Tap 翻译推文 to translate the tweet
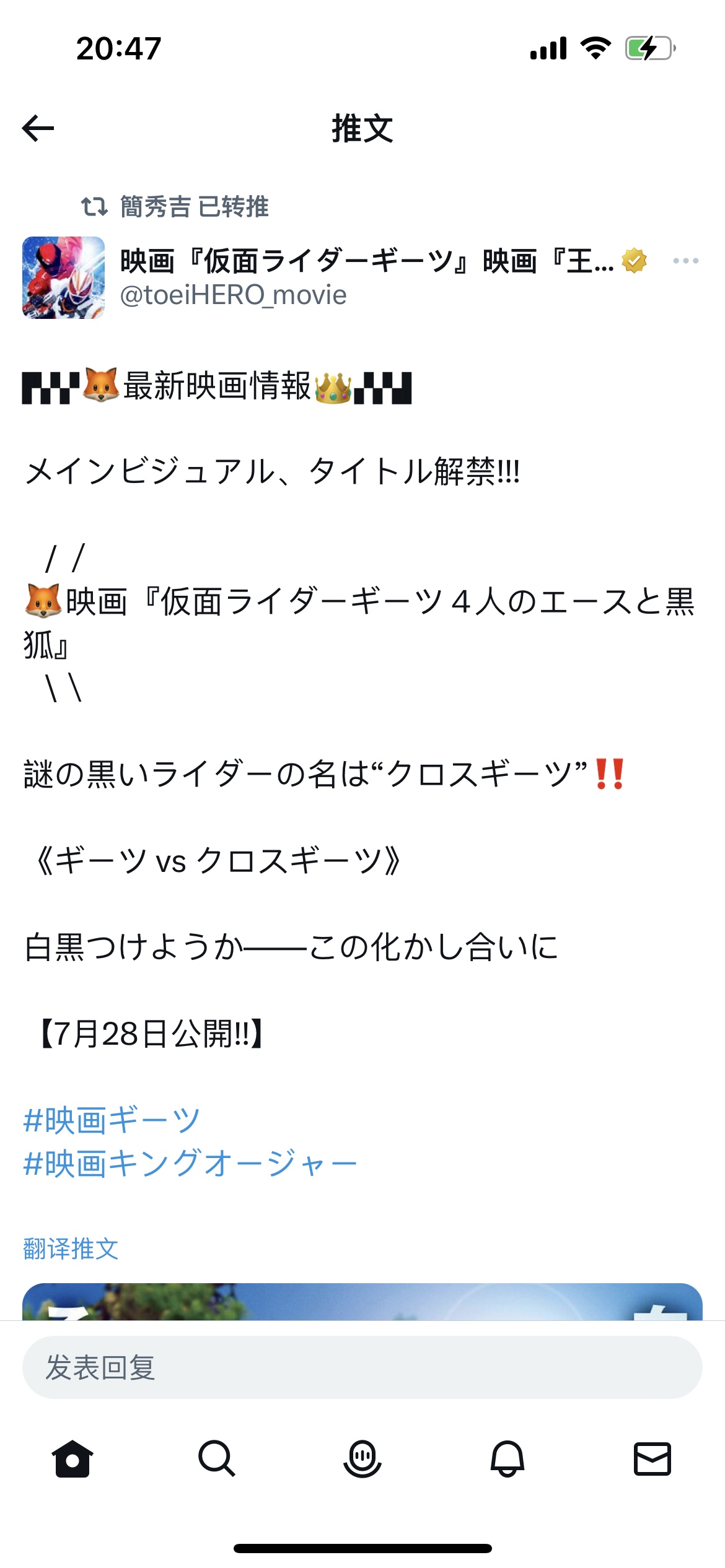The image size is (725, 1568). 71,1248
